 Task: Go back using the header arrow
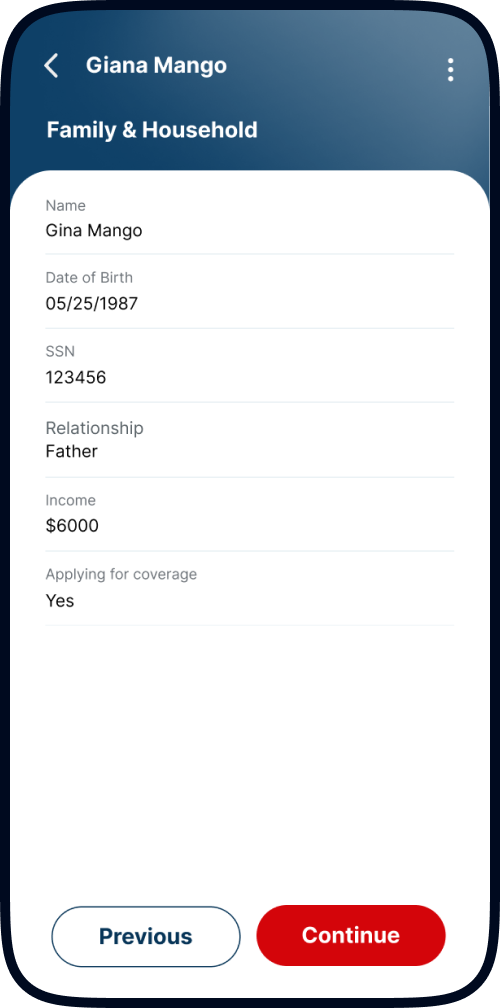(51, 66)
